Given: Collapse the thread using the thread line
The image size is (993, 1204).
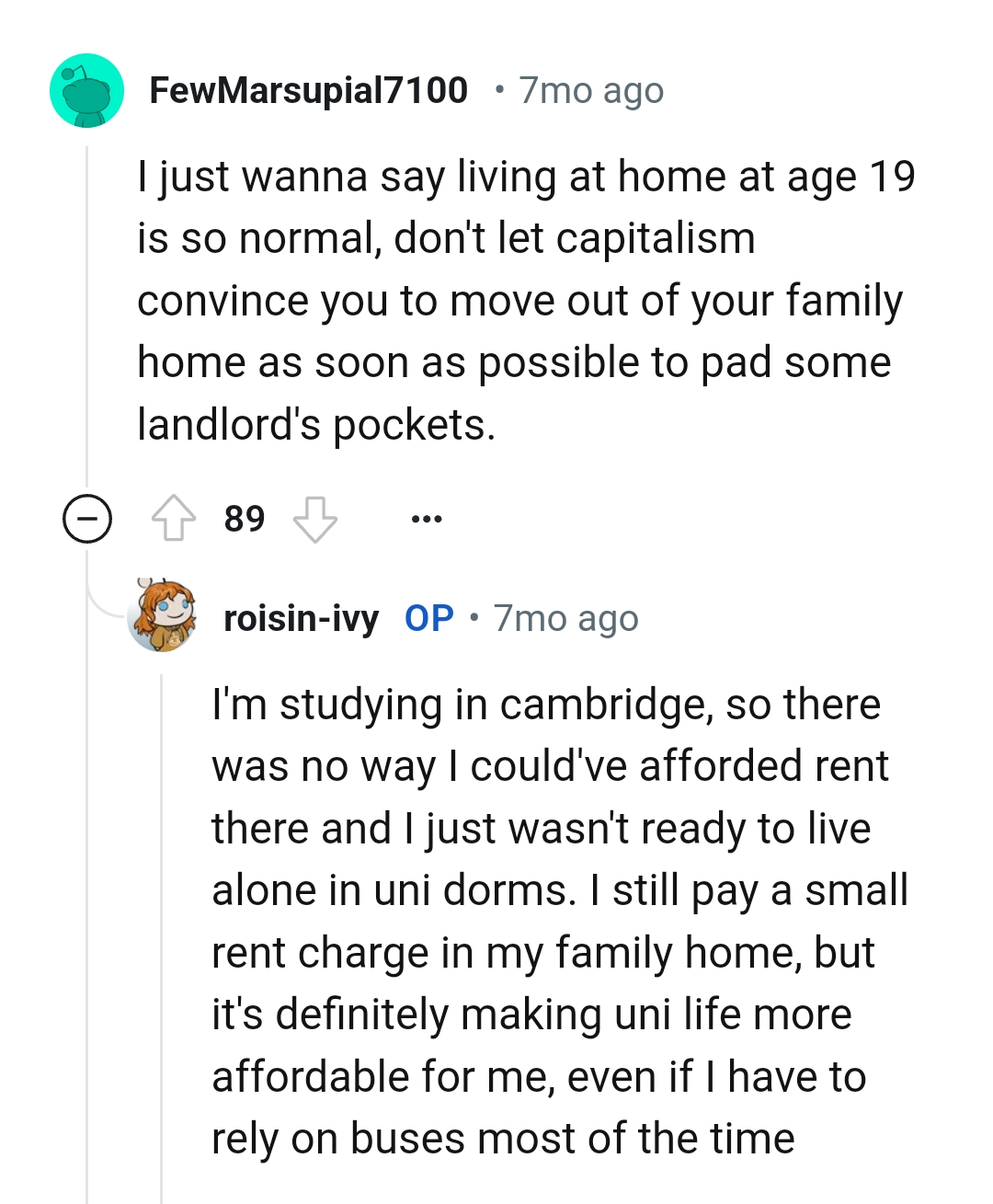Looking at the screenshot, I should pyautogui.click(x=86, y=322).
